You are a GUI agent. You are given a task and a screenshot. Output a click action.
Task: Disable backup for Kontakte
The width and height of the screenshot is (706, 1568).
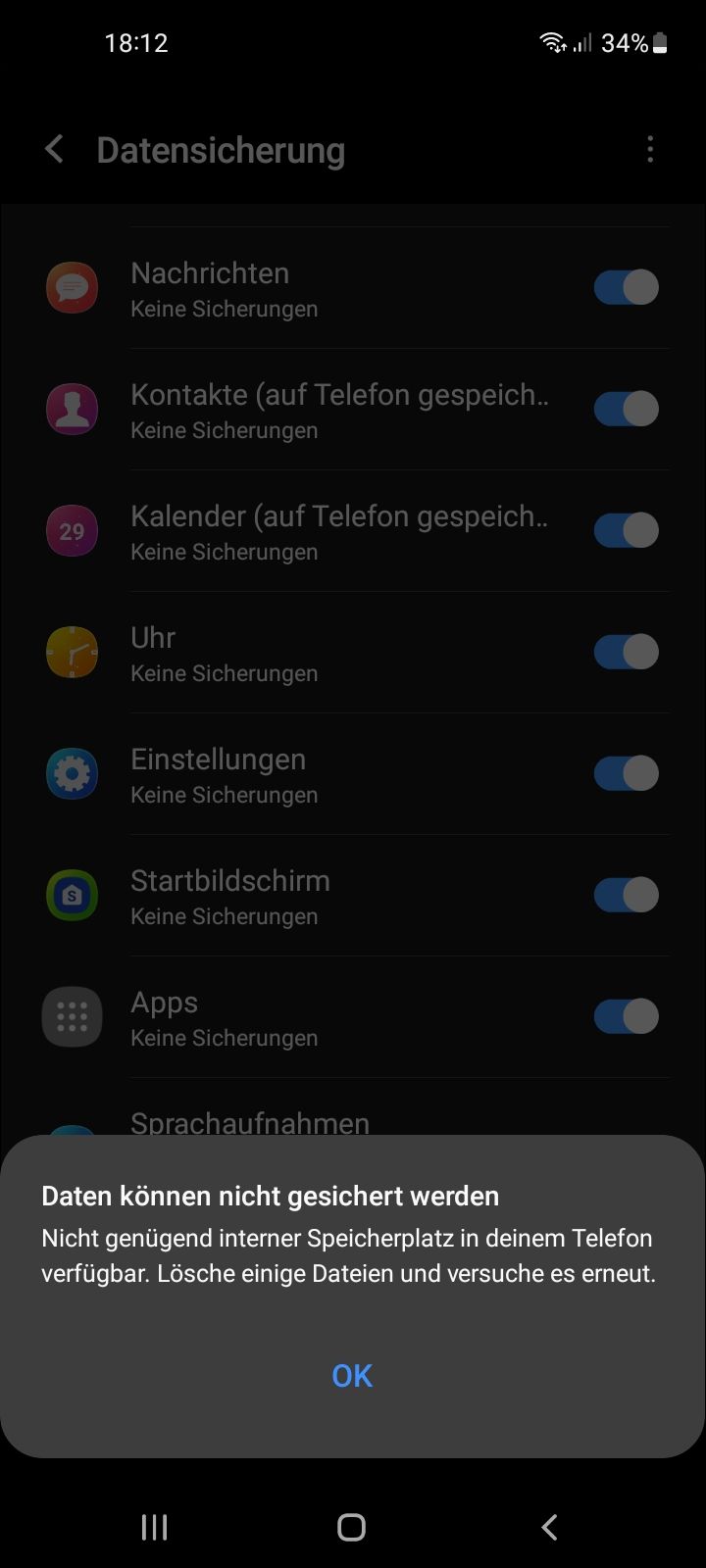(626, 409)
